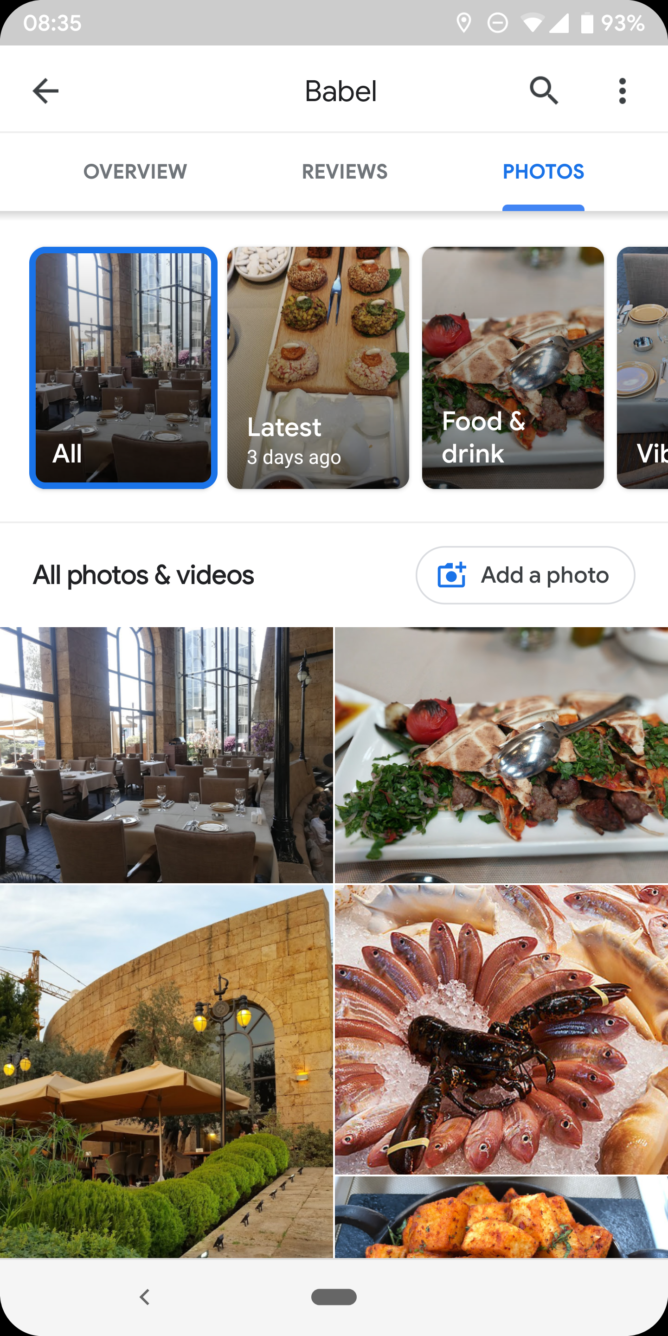668x1336 pixels.
Task: Open the overflow menu
Action: (622, 91)
